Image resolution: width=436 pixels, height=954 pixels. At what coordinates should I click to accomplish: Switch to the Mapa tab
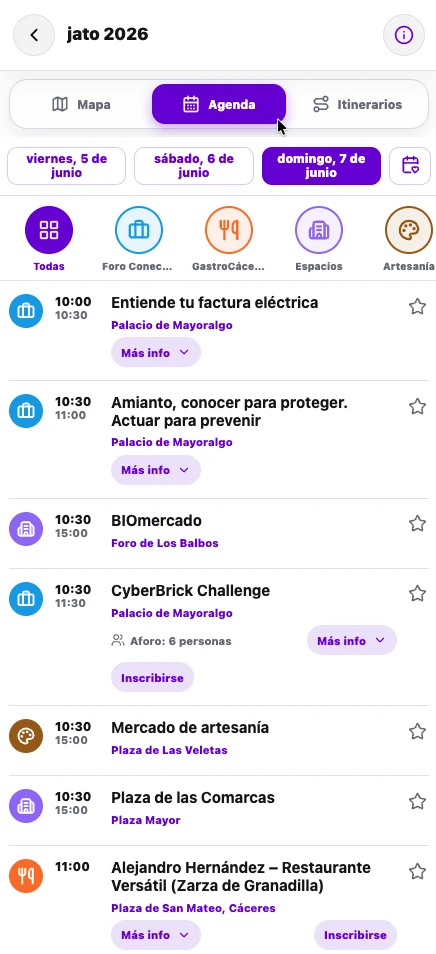point(81,105)
